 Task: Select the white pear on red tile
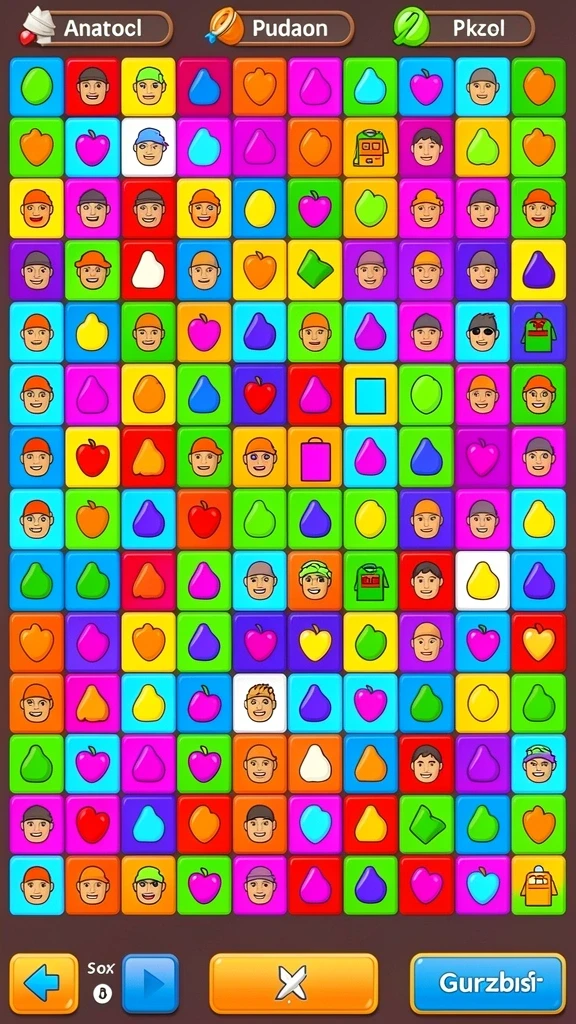coord(148,271)
